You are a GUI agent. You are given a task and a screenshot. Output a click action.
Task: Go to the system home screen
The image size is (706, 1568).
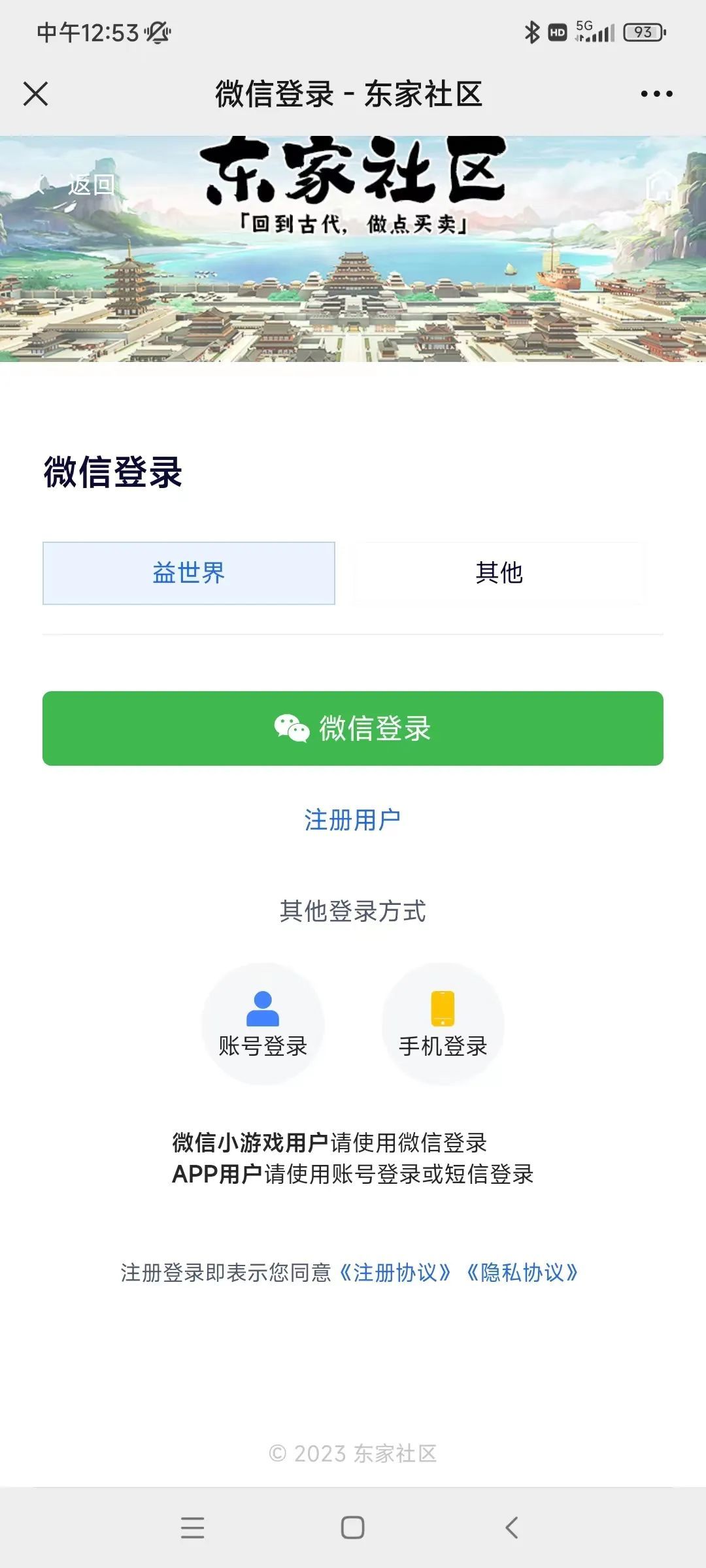coord(353,1527)
